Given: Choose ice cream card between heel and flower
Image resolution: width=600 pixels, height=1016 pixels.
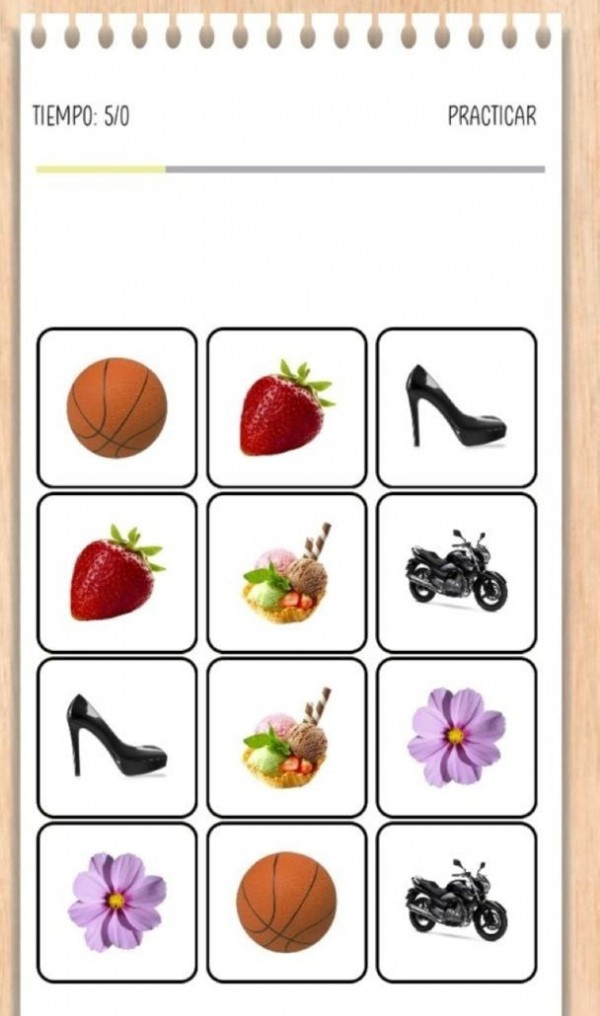Looking at the screenshot, I should (x=287, y=737).
